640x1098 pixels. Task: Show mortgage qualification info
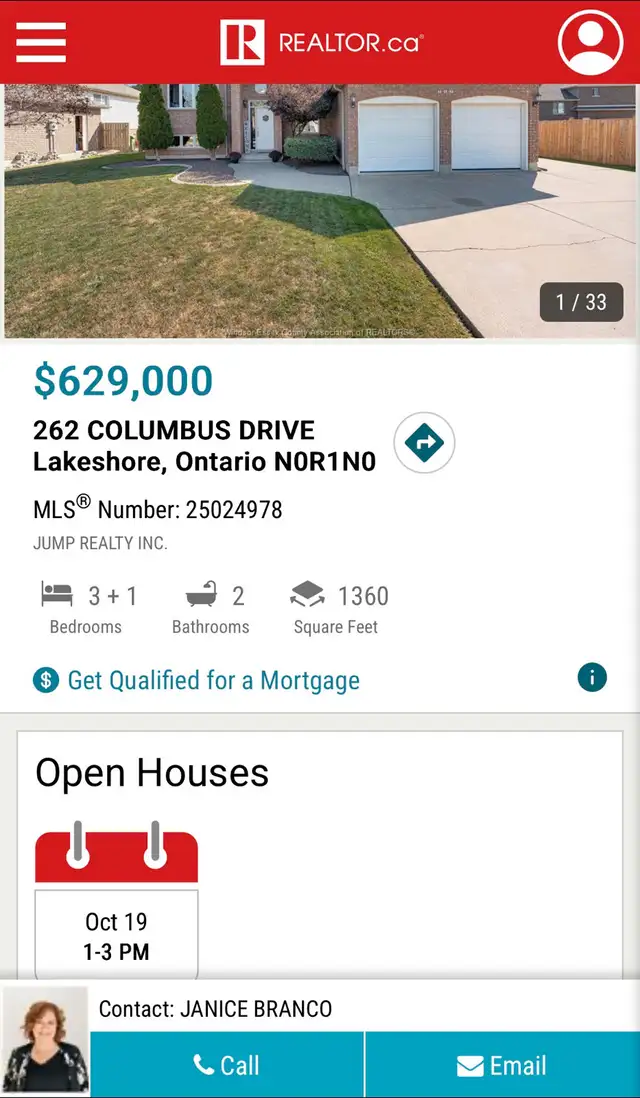point(592,677)
